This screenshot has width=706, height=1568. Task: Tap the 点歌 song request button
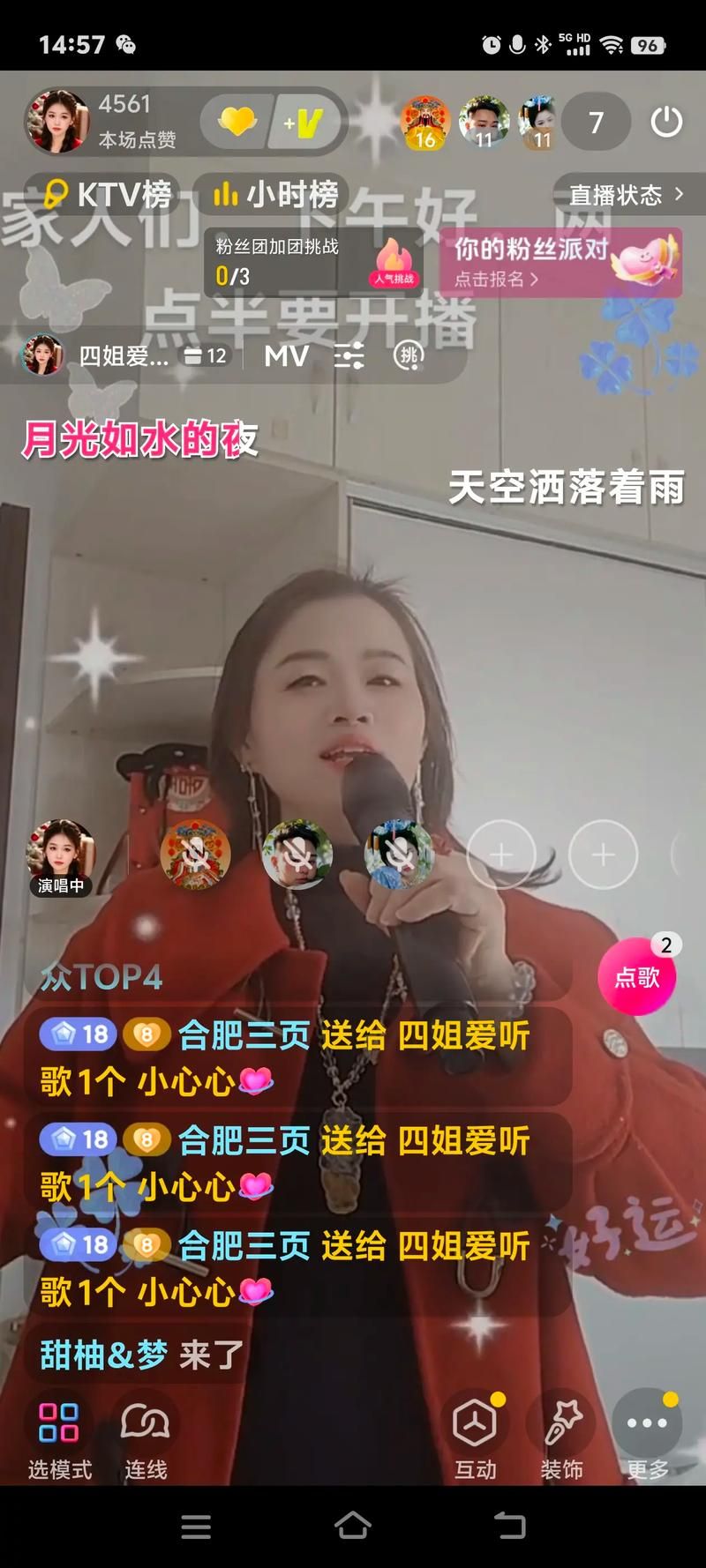(x=637, y=977)
